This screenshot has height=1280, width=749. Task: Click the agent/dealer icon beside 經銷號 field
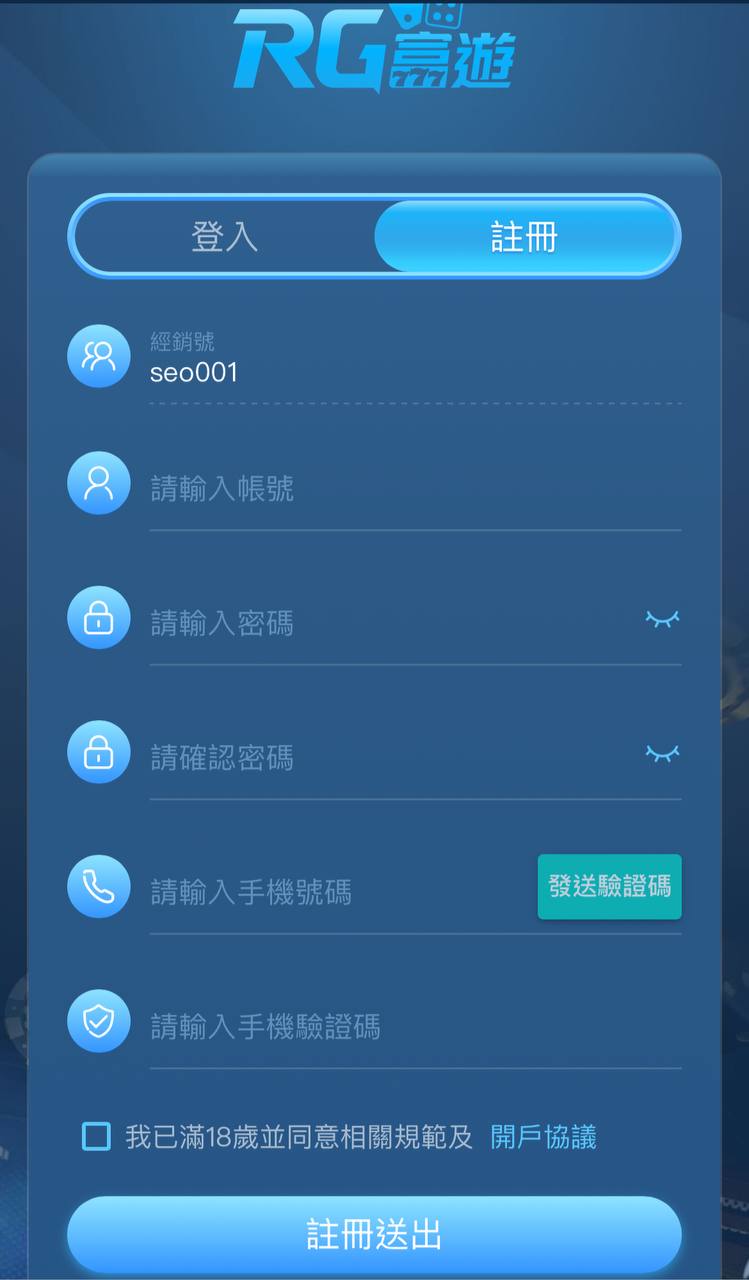(x=98, y=356)
